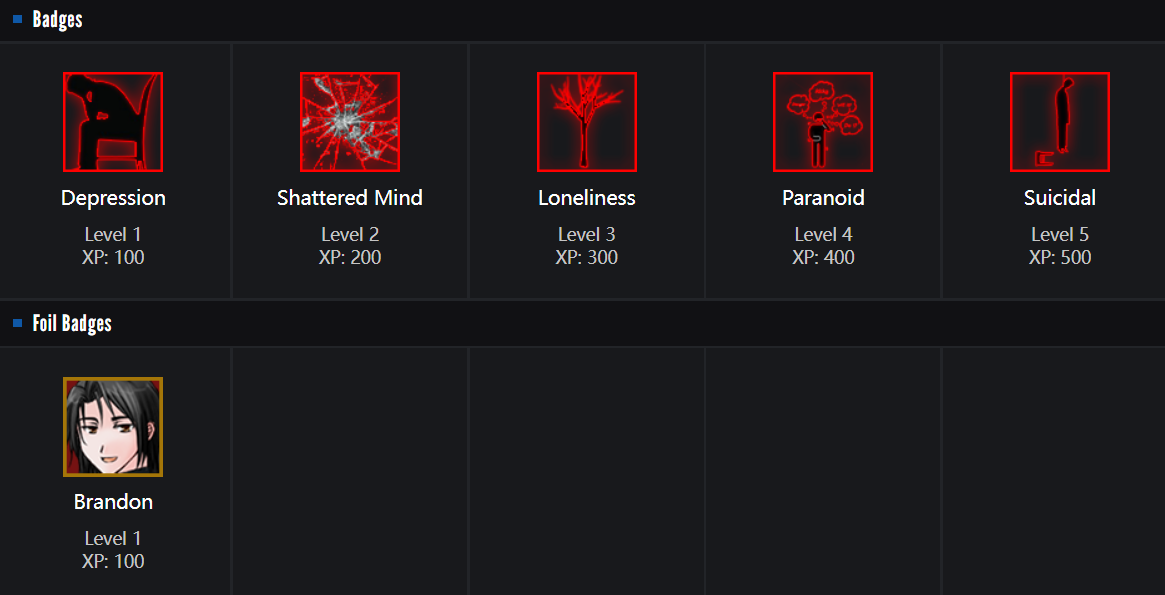1165x595 pixels.
Task: Select the Shattered Mind badge
Action: click(x=350, y=122)
